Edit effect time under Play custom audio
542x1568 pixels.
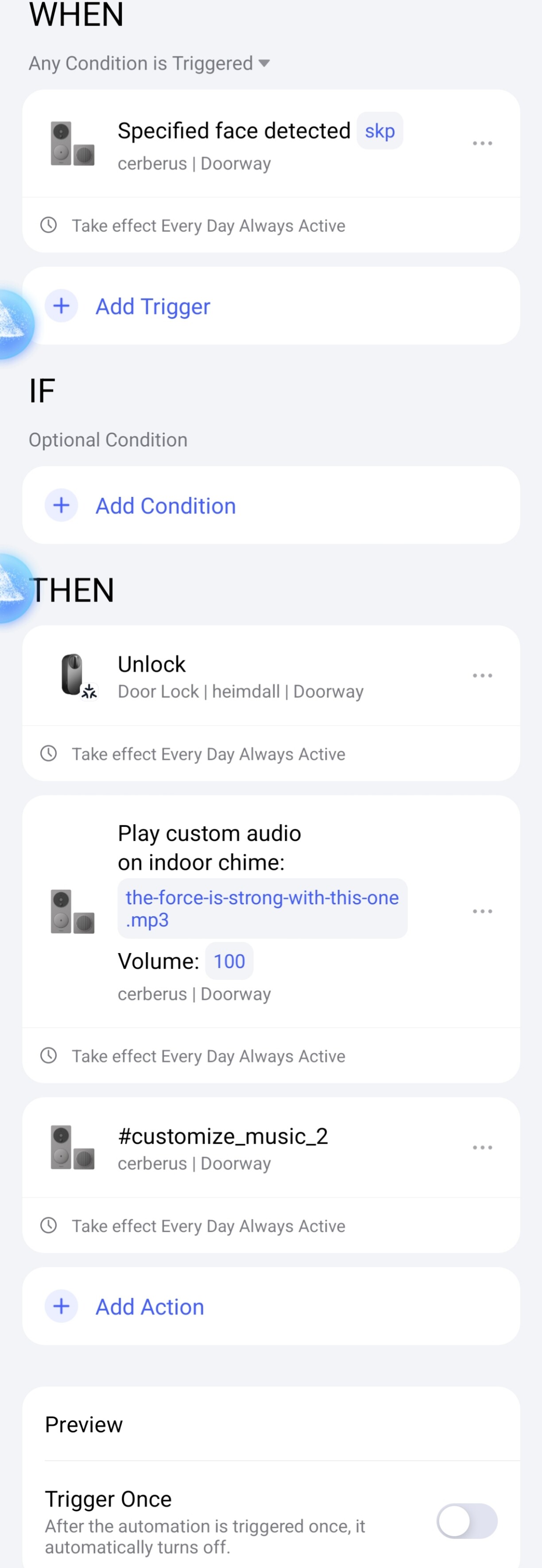208,1056
